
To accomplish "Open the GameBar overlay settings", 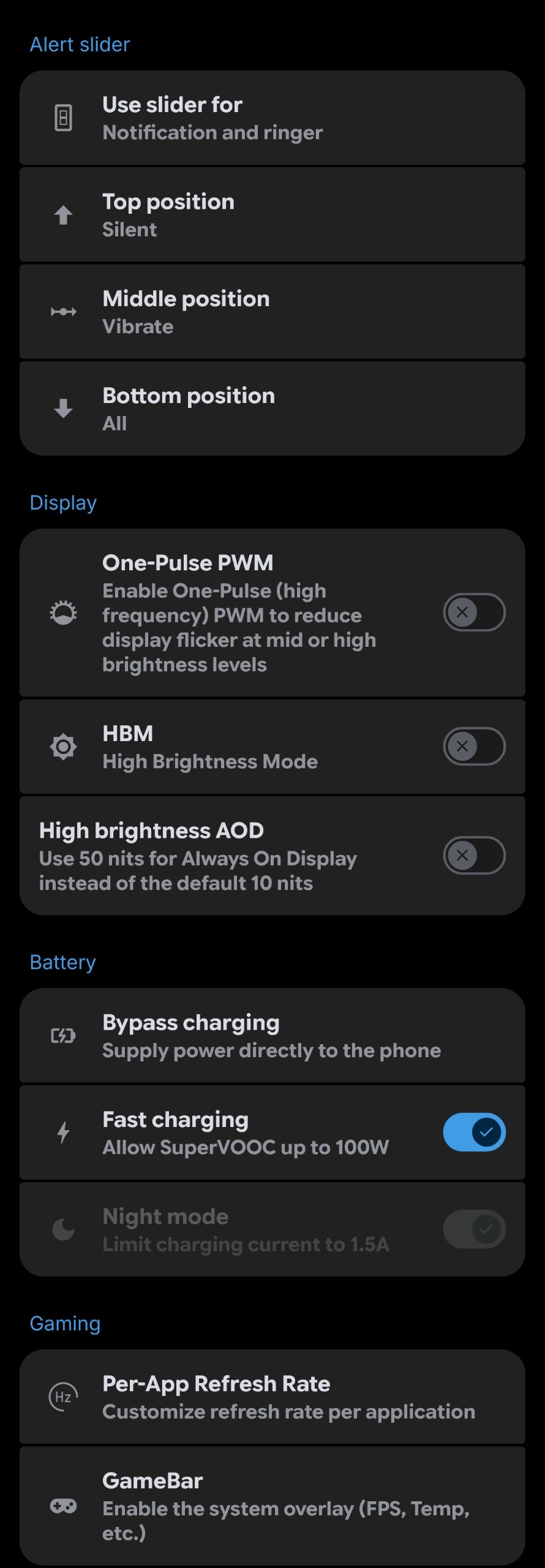I will pos(272,1506).
